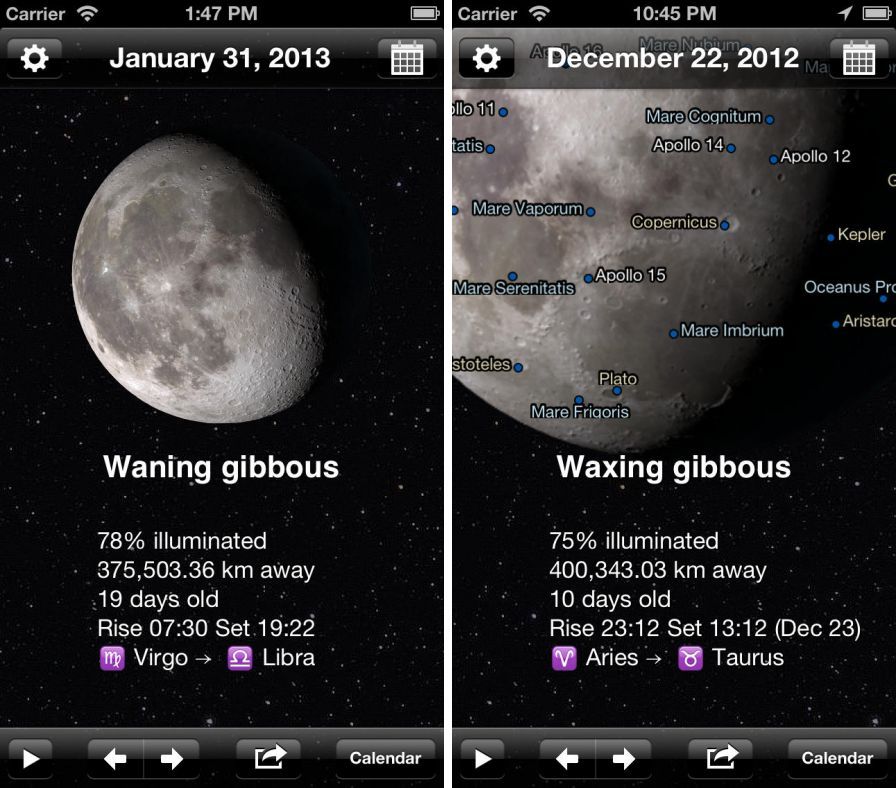Open calendar grid icon beside January 31, 2013
Viewport: 896px width, 788px height.
click(x=407, y=58)
